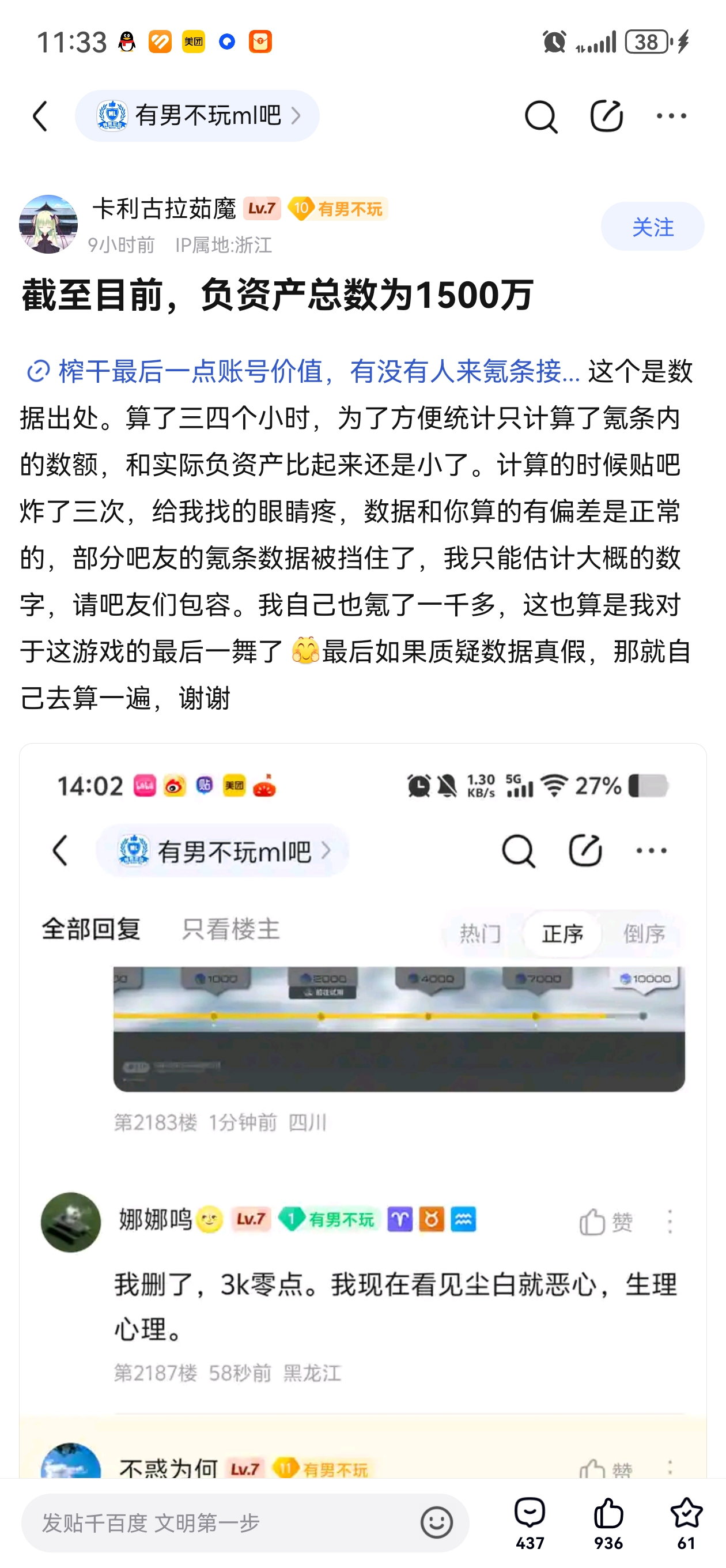Open search in the top bar
This screenshot has width=726, height=1568.
pos(540,116)
